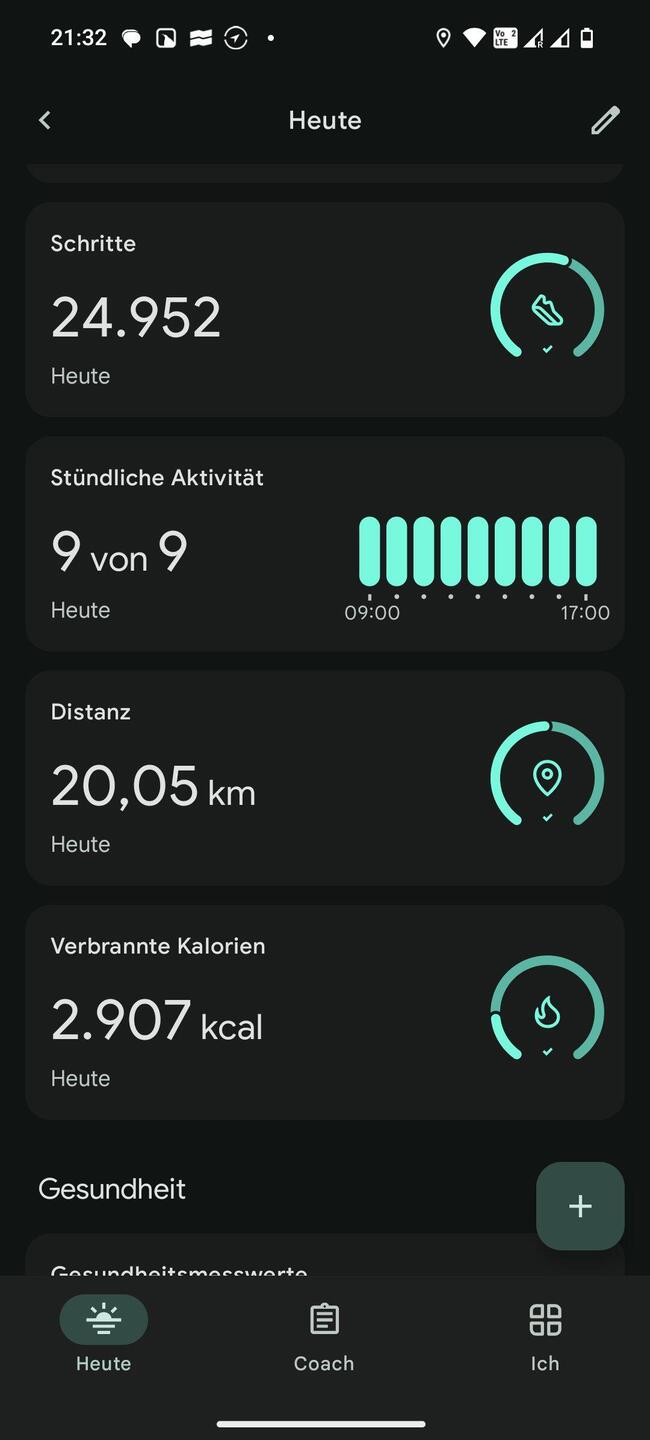Image resolution: width=650 pixels, height=1440 pixels.
Task: Tap the plus floating action button
Action: coord(580,1206)
